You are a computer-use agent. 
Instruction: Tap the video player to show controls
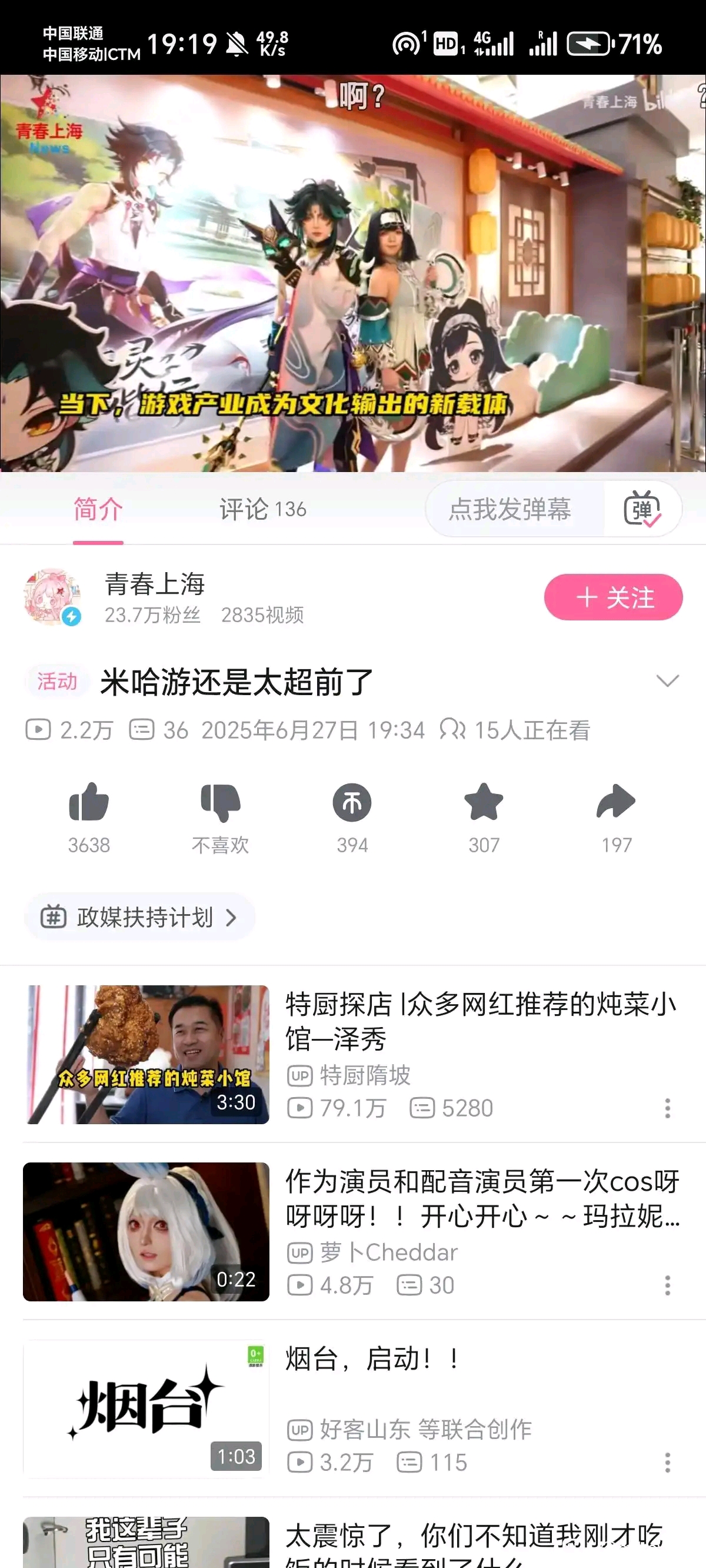click(x=353, y=273)
